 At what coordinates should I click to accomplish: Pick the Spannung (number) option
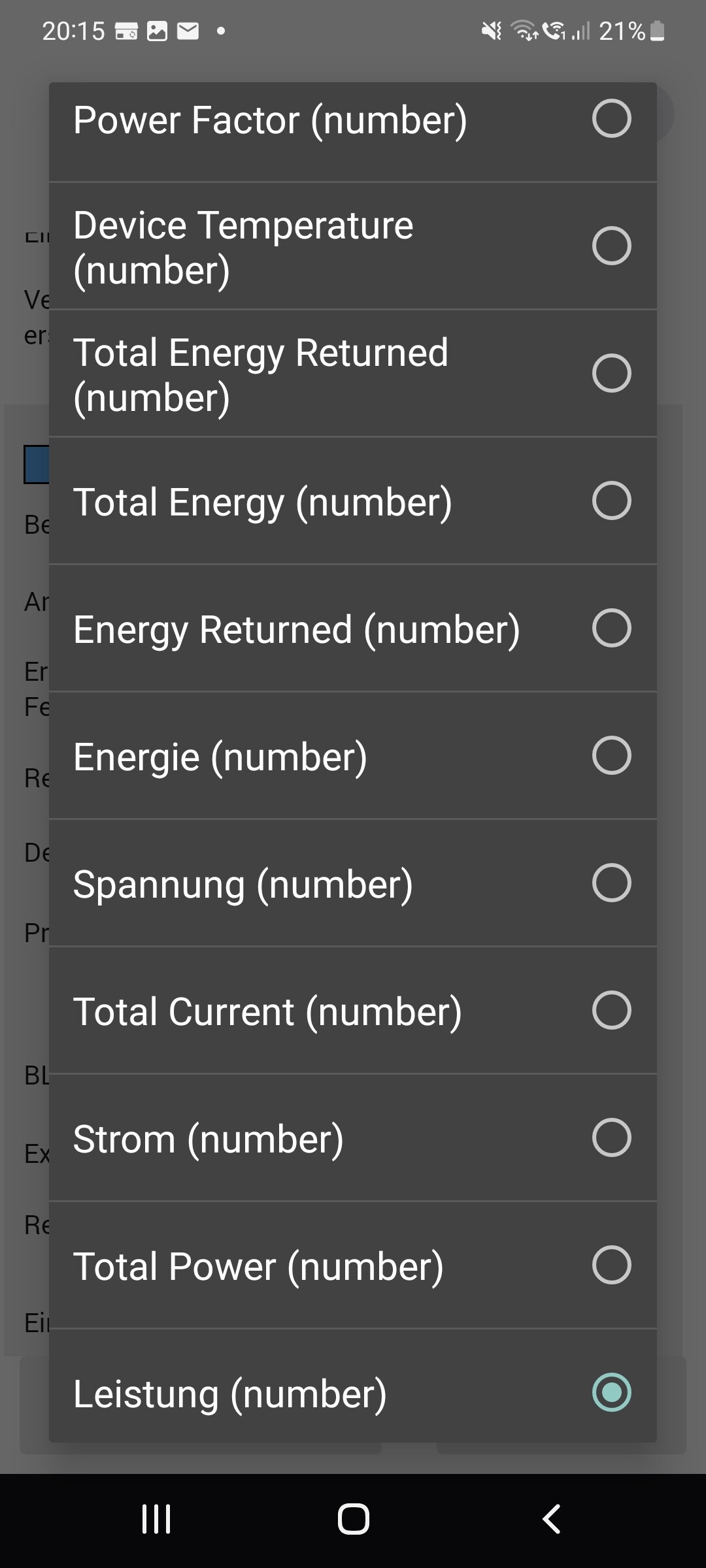[353, 884]
